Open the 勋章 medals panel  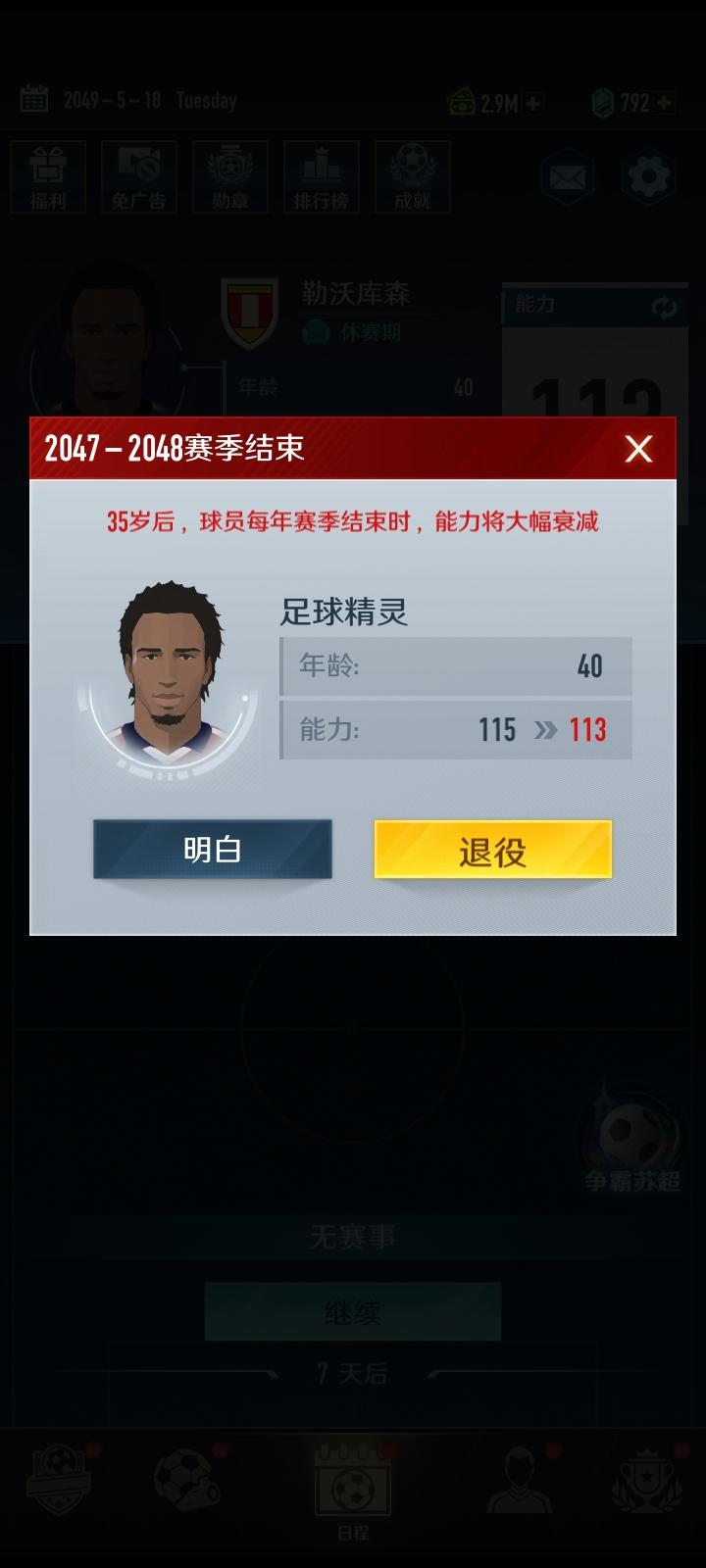227,176
